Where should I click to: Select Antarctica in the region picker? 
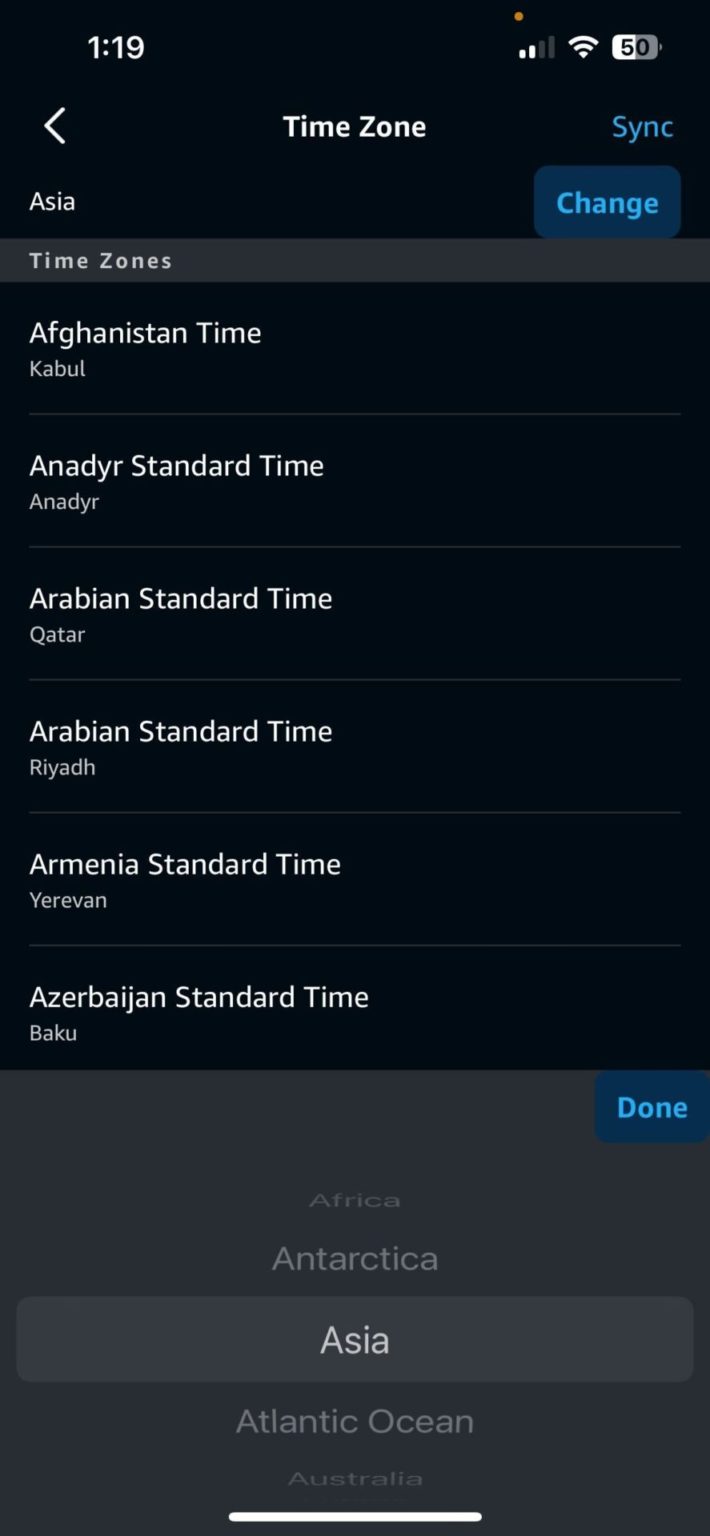pyautogui.click(x=355, y=1258)
